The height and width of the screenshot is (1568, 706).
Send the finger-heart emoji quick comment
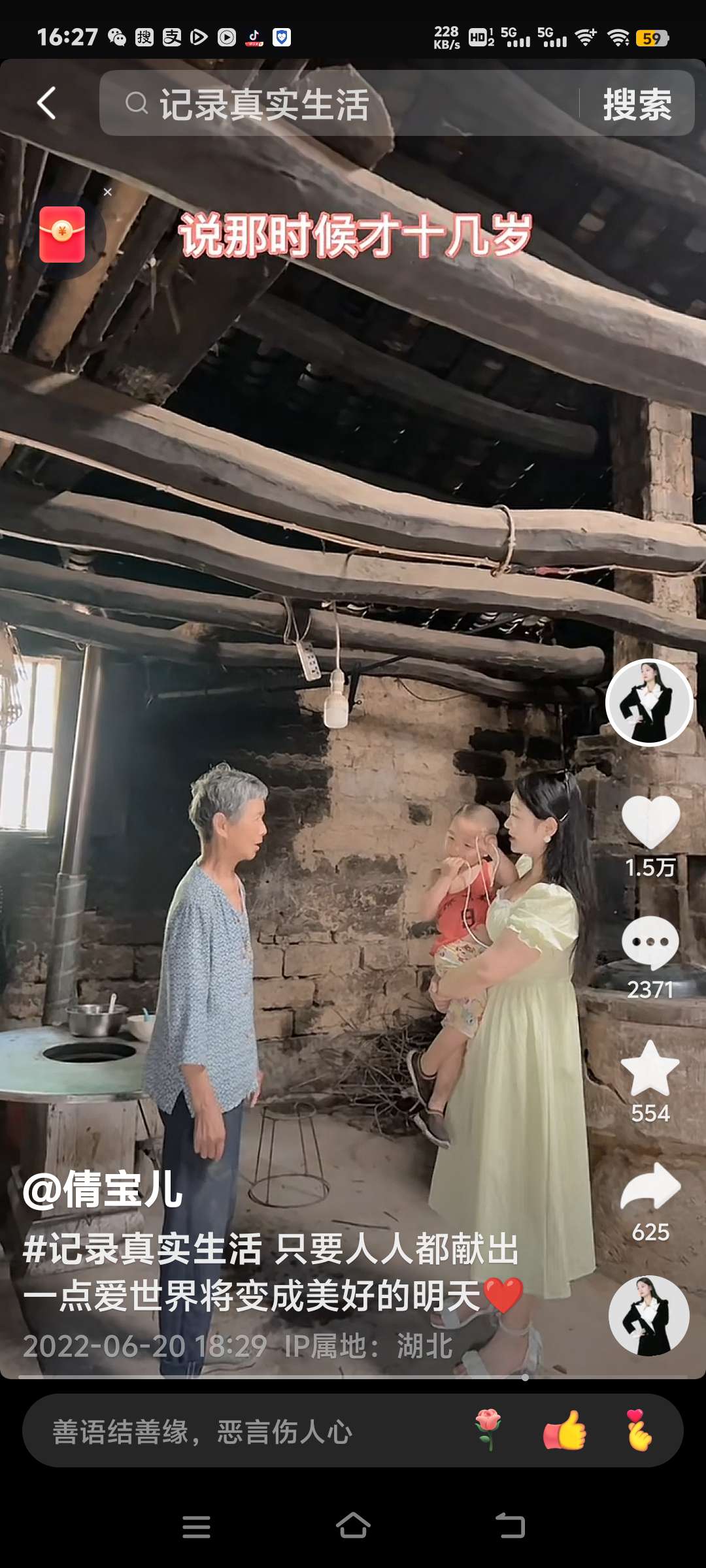pyautogui.click(x=639, y=1430)
